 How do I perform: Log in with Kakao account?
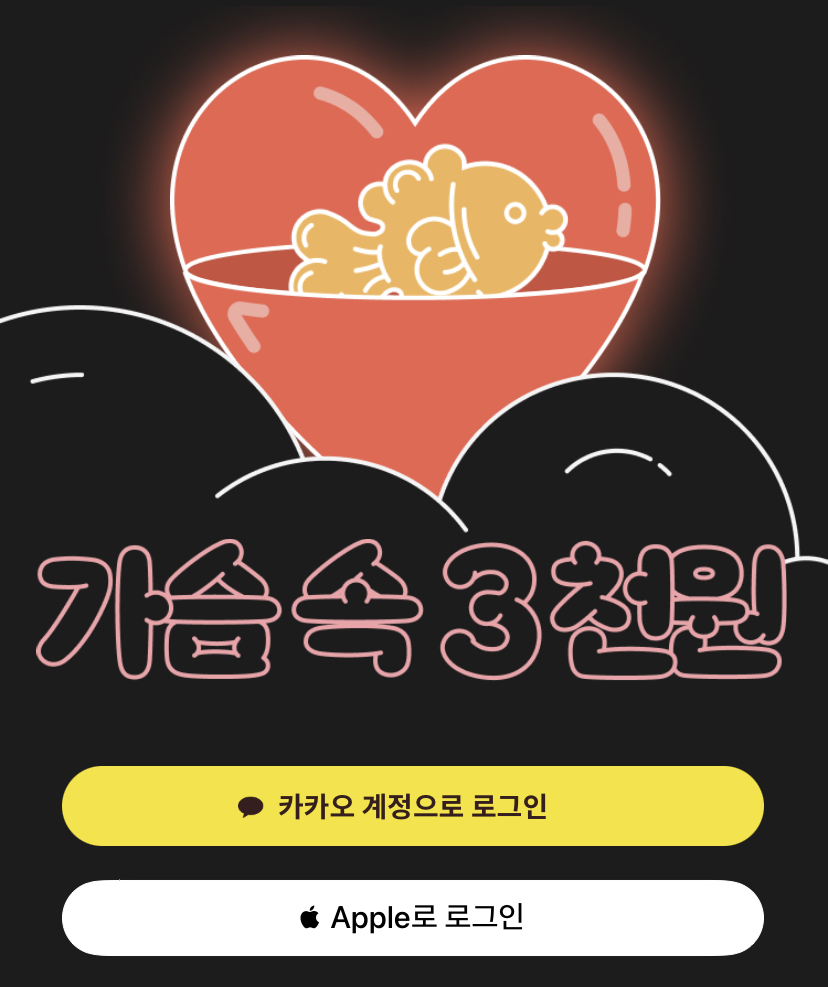coord(412,806)
